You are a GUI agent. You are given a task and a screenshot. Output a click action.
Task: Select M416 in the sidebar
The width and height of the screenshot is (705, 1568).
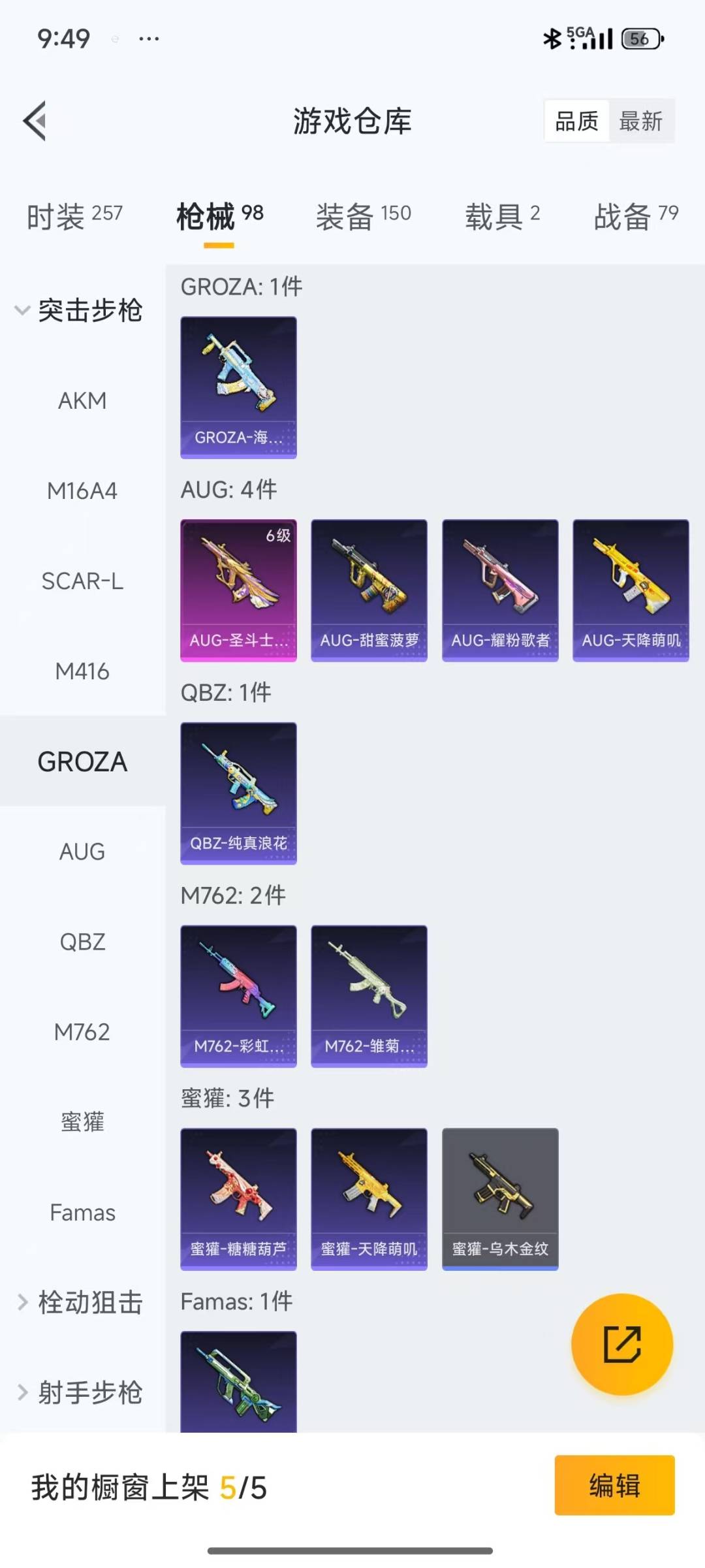pyautogui.click(x=82, y=671)
